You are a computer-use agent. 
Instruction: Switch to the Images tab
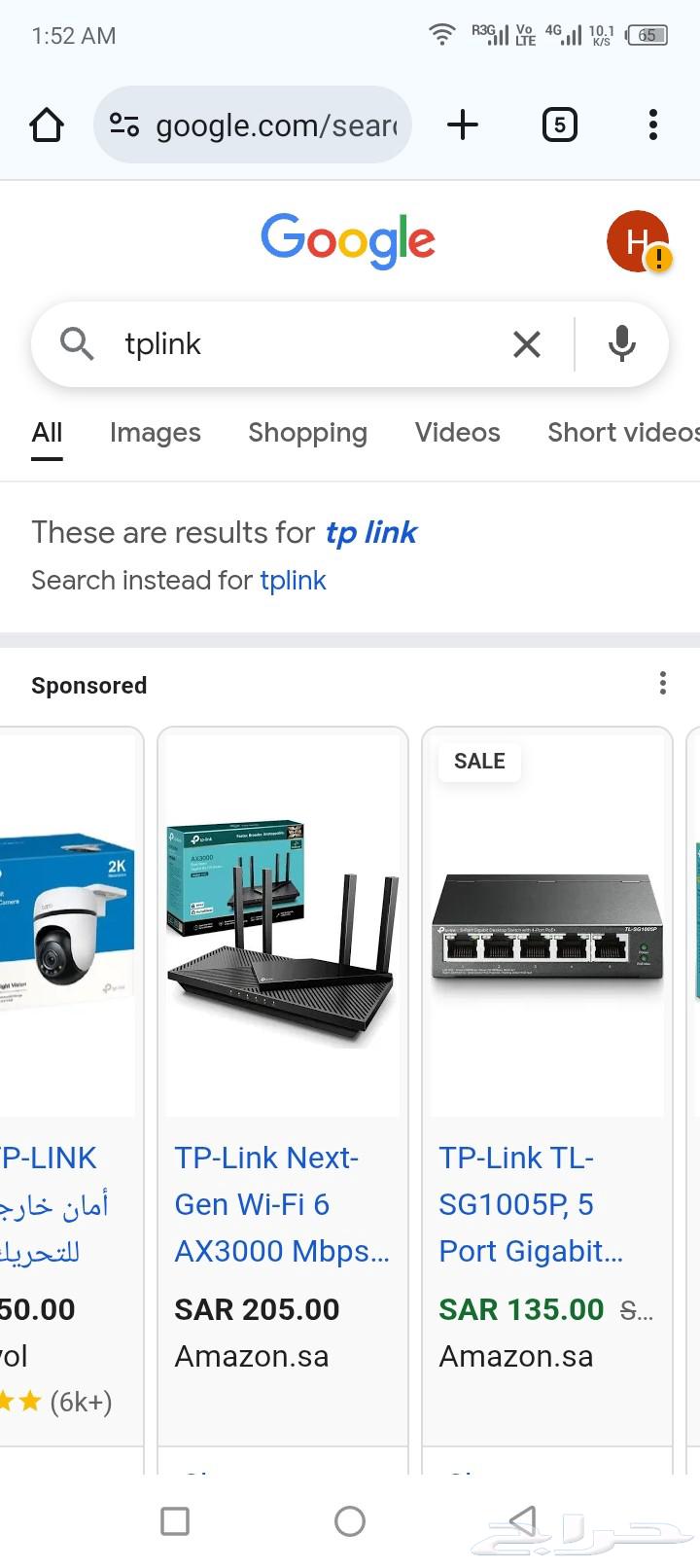pyautogui.click(x=155, y=433)
